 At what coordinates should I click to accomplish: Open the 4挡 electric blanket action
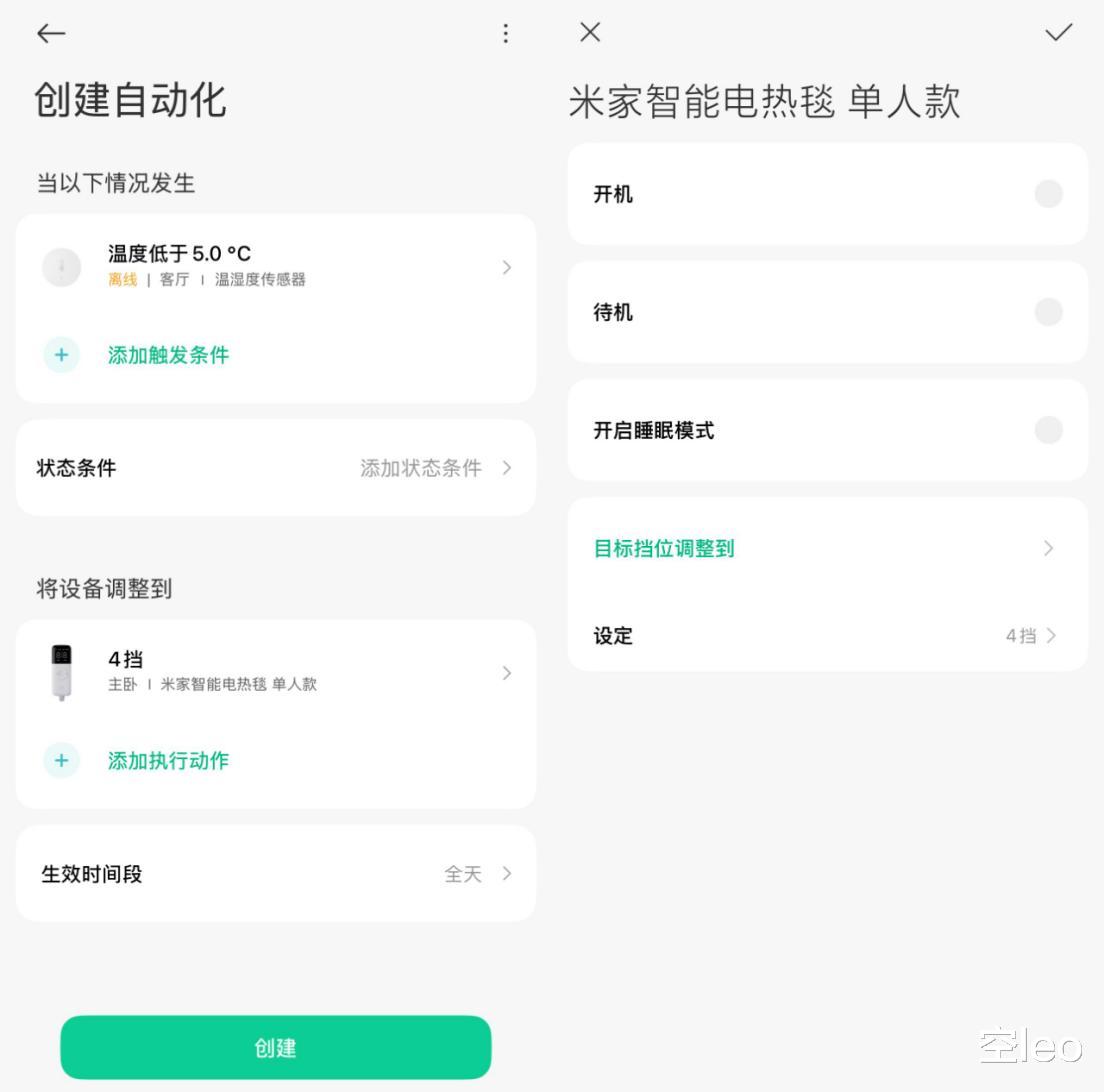click(276, 672)
